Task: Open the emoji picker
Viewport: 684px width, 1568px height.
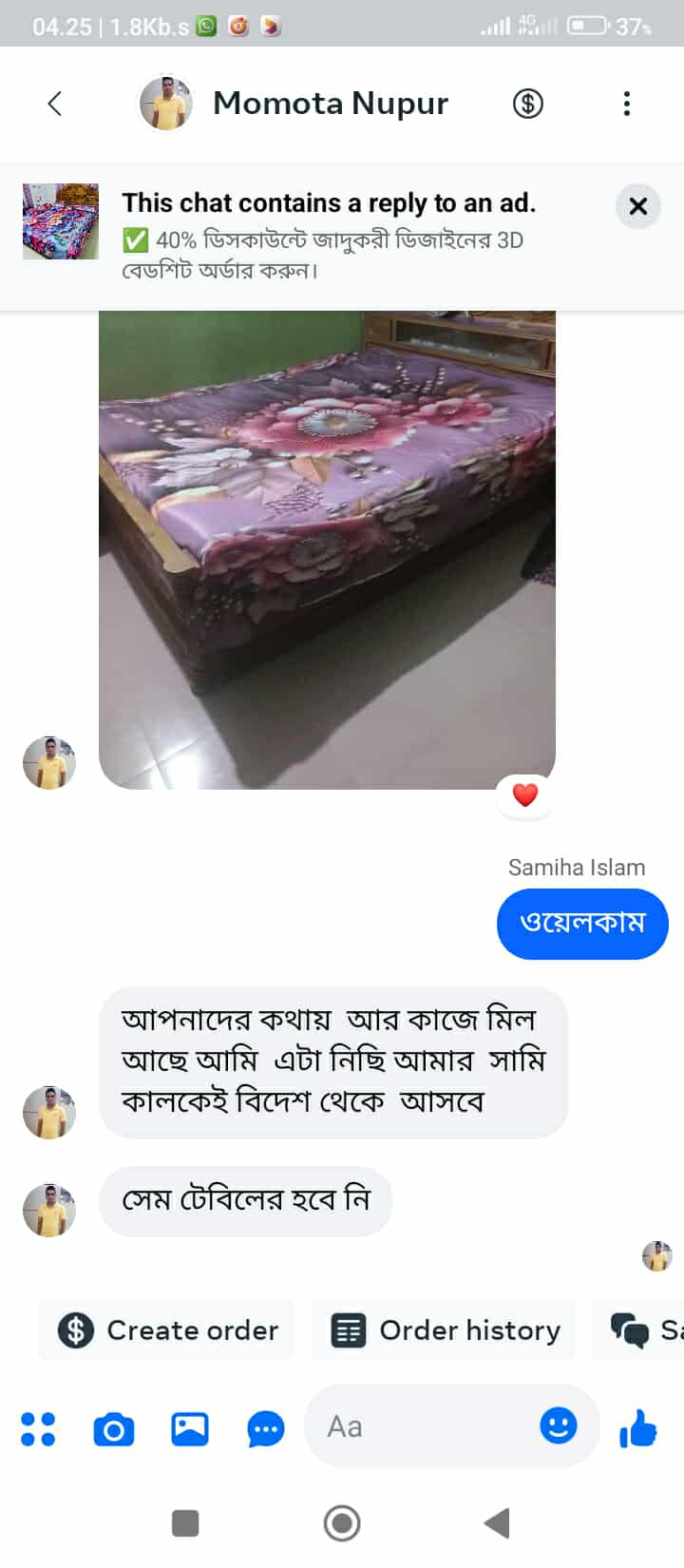Action: click(559, 1425)
